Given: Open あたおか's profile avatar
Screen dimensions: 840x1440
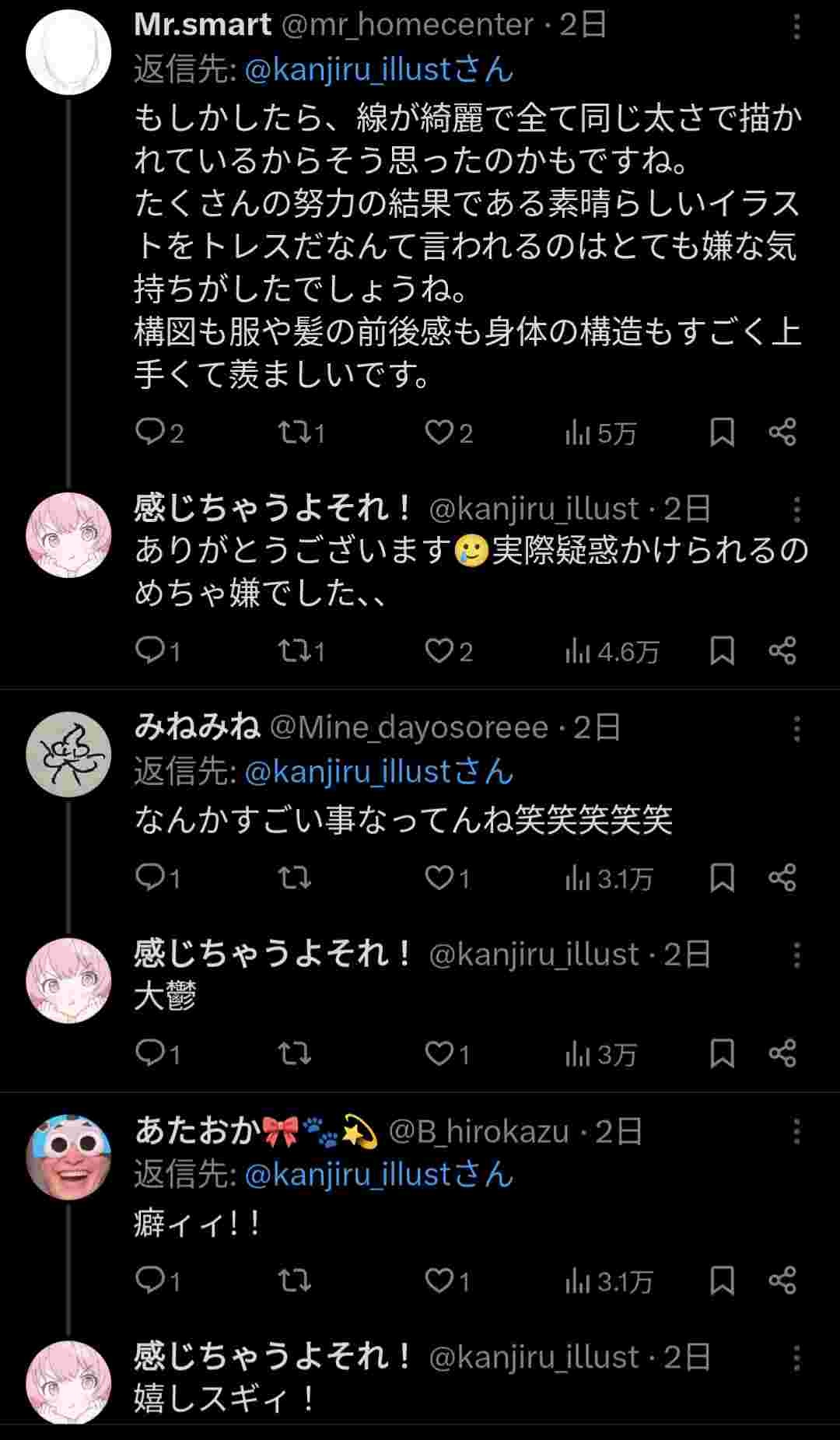Looking at the screenshot, I should (68, 1157).
